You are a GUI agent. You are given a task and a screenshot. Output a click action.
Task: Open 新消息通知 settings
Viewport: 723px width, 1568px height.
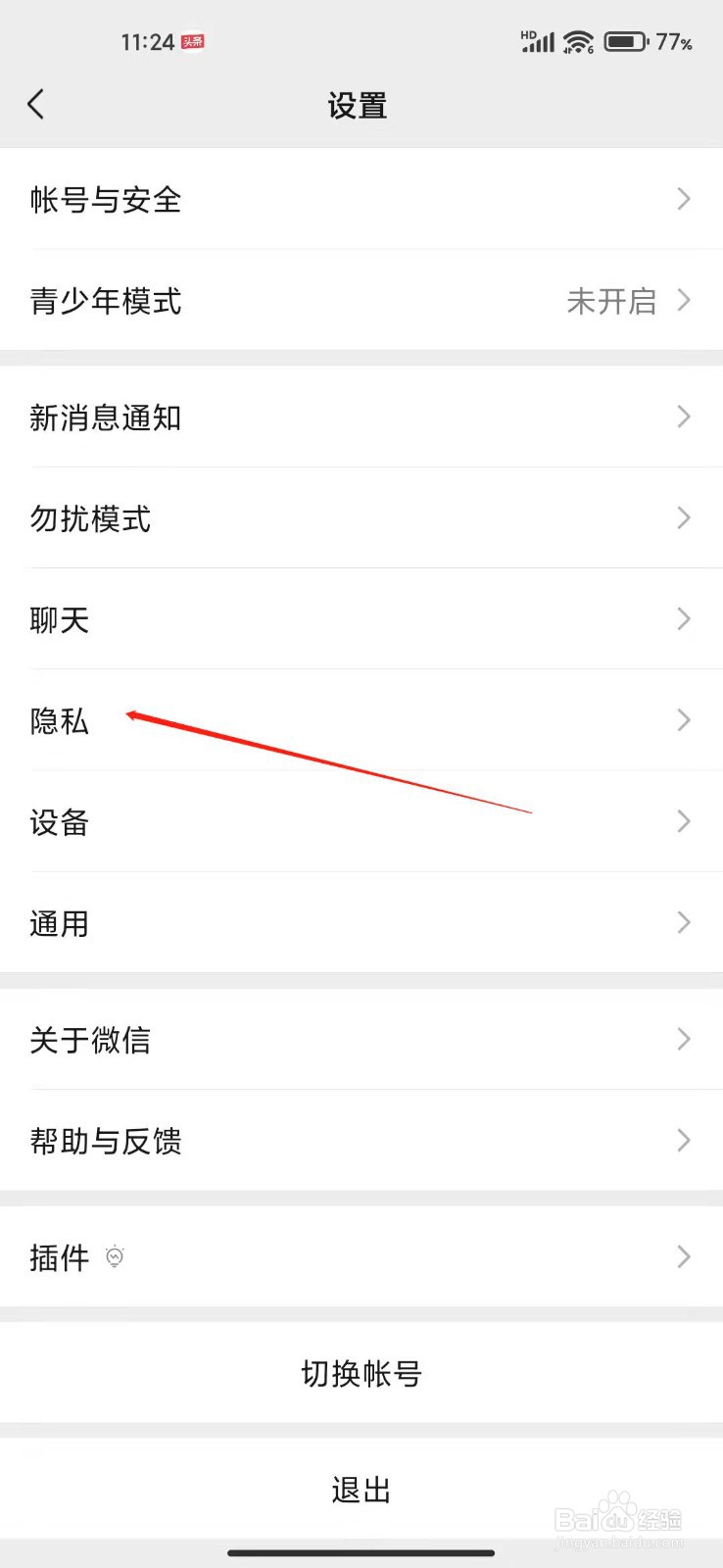pyautogui.click(x=361, y=417)
